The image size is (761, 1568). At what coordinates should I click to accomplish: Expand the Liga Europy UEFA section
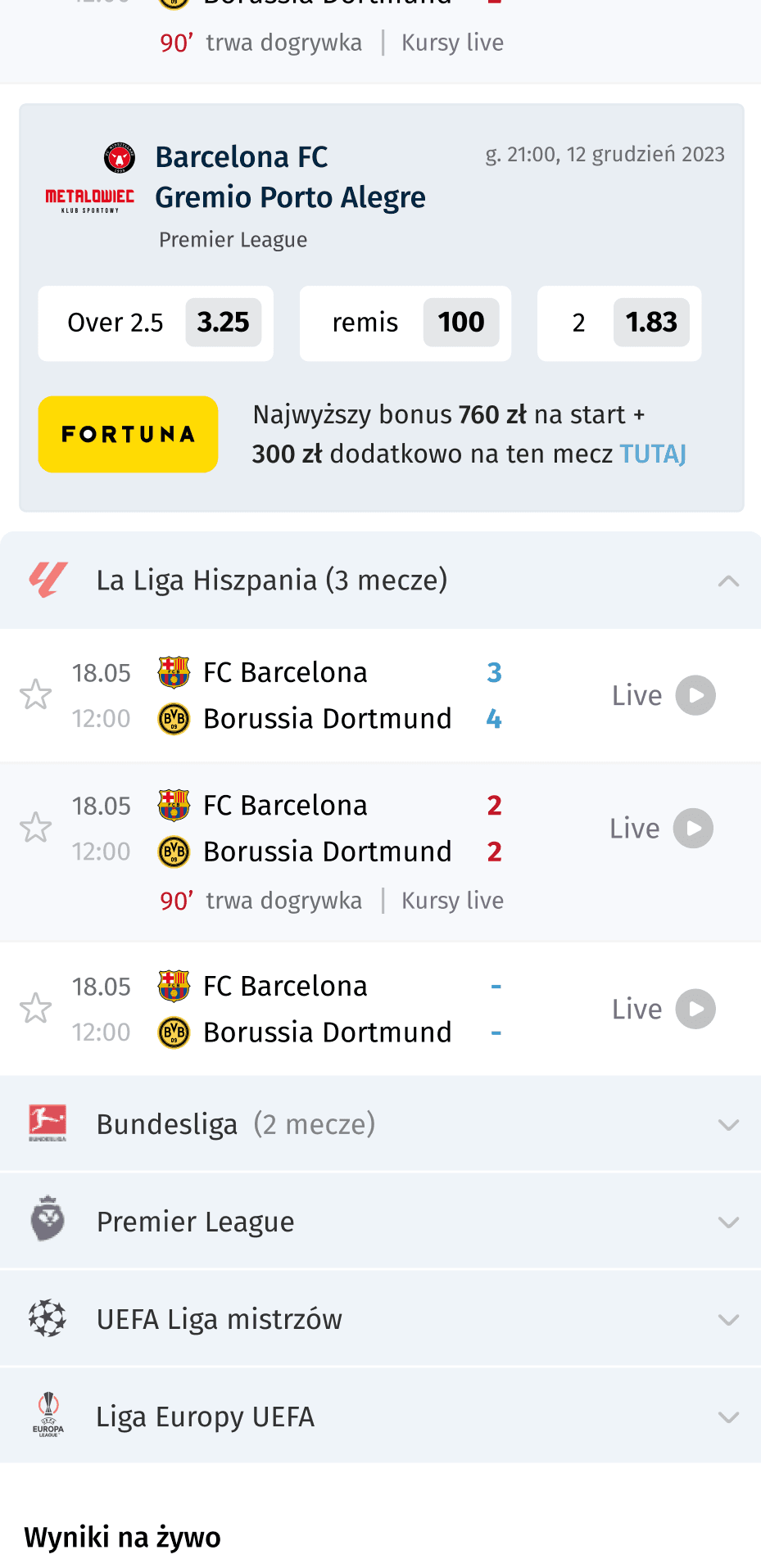727,1417
